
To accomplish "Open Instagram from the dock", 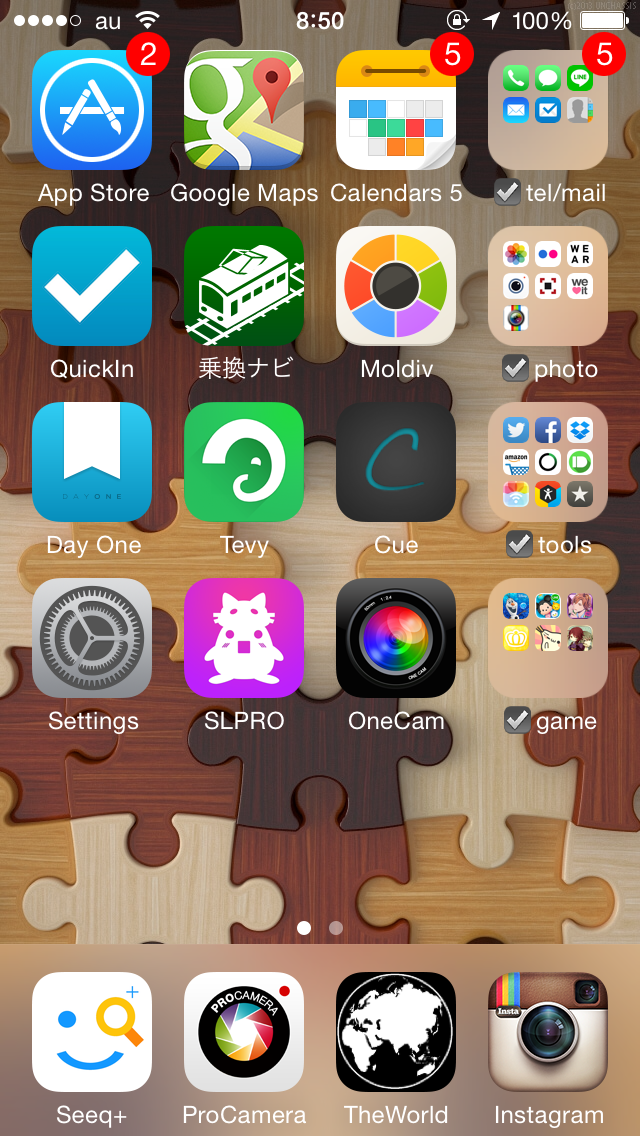I will pos(548,1032).
